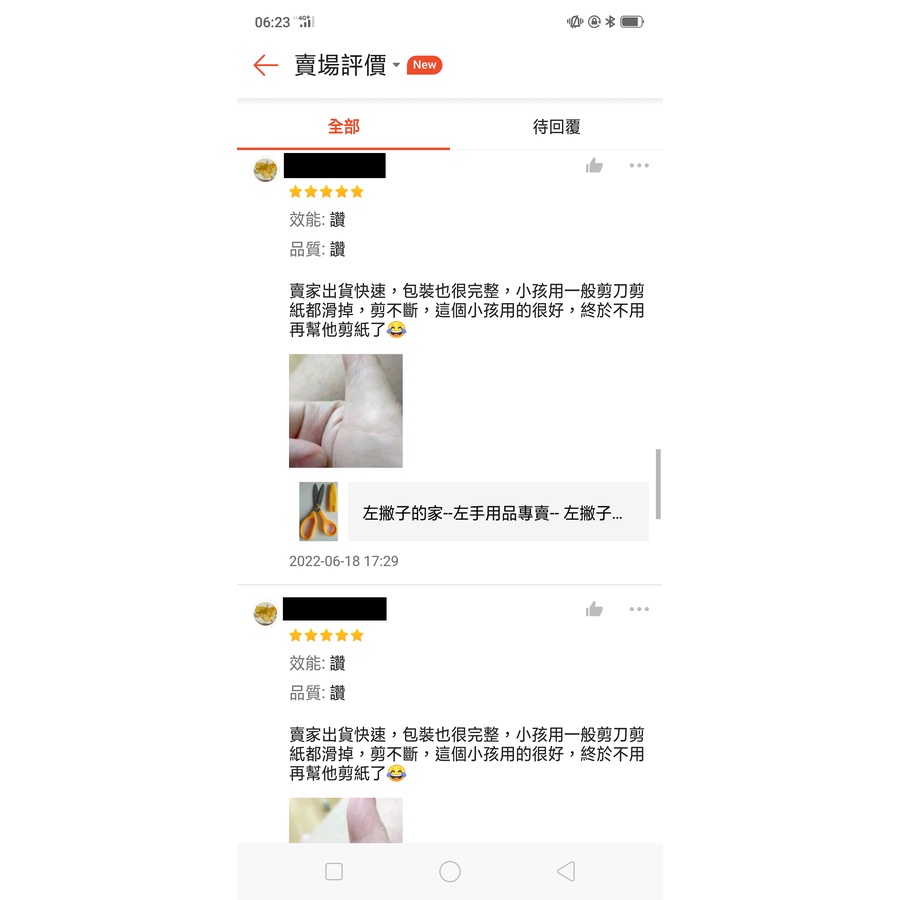The image size is (900, 900).
Task: View the hand photo in the 2022-06-18 review
Action: tap(346, 410)
